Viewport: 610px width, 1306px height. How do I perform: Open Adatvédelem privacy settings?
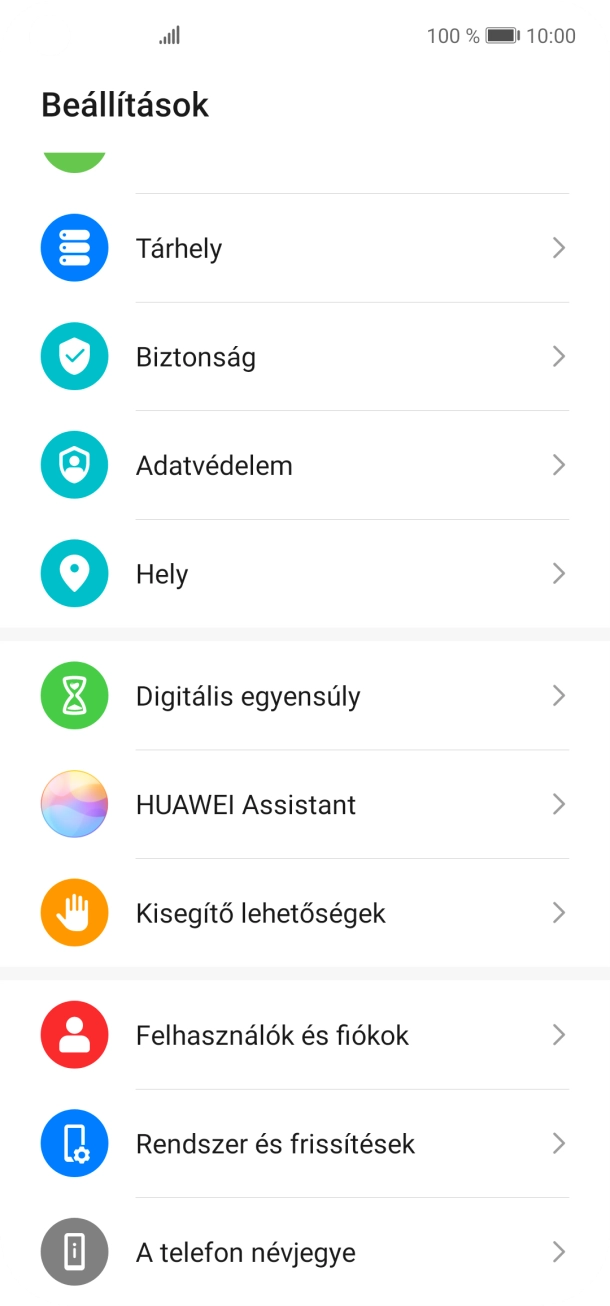[305, 465]
